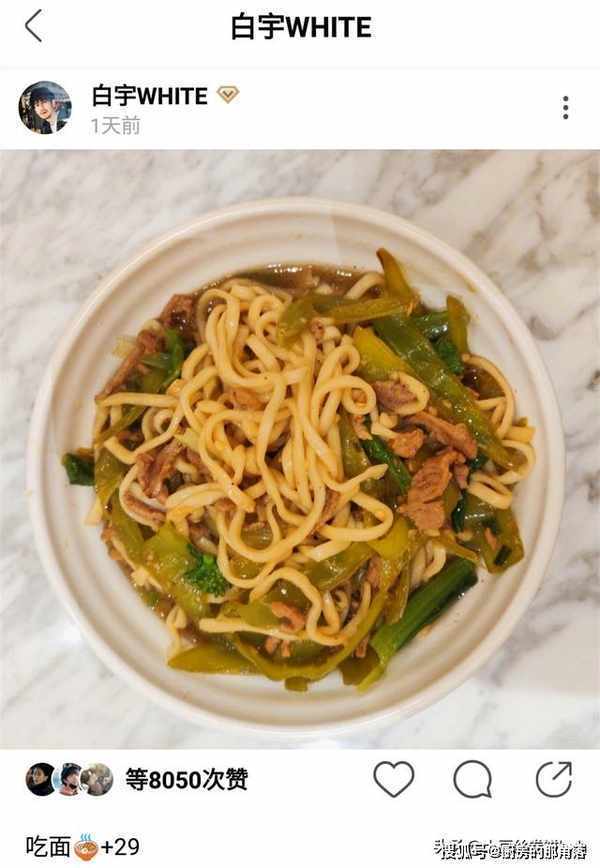The image size is (600, 868).
Task: Open the post's three-dot overflow menu
Action: pyautogui.click(x=565, y=108)
